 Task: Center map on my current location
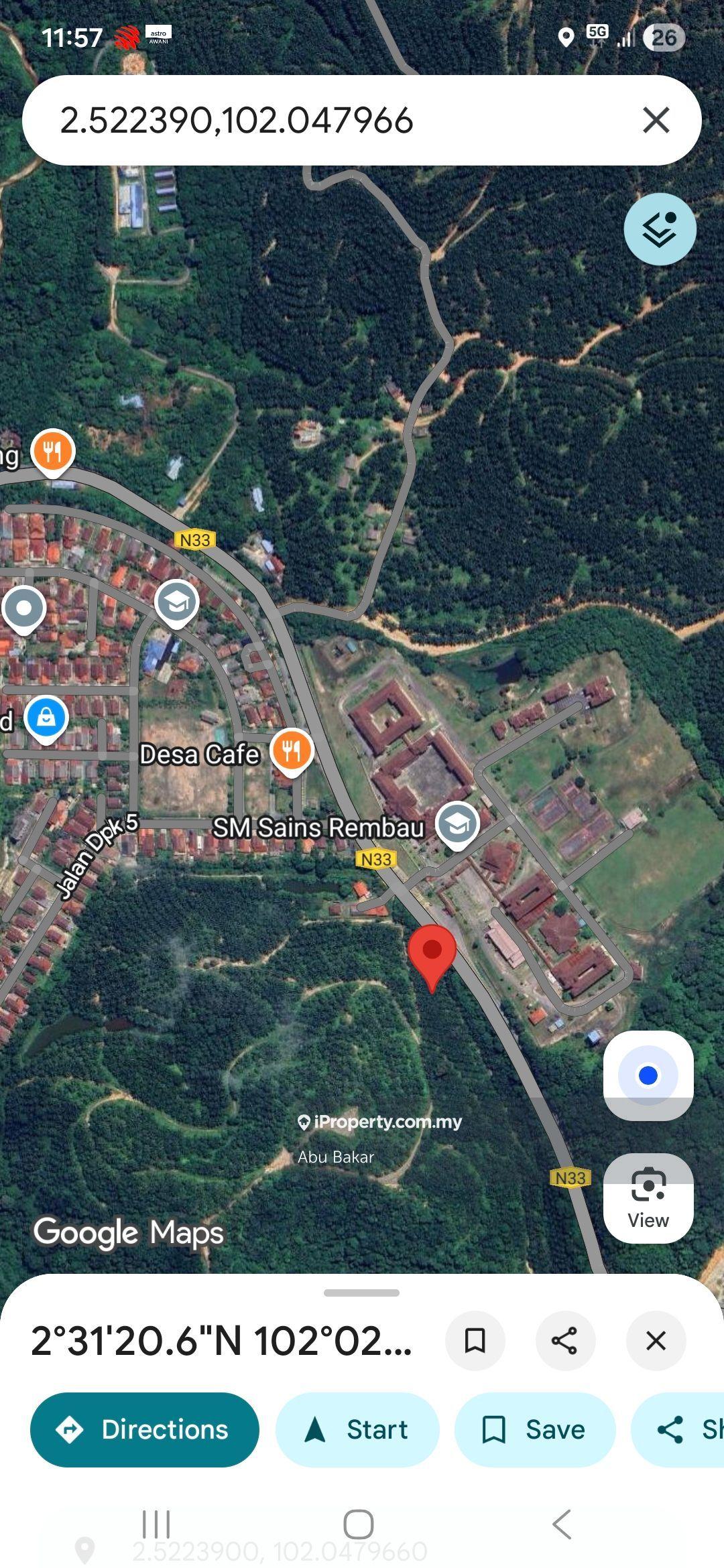click(x=648, y=1075)
